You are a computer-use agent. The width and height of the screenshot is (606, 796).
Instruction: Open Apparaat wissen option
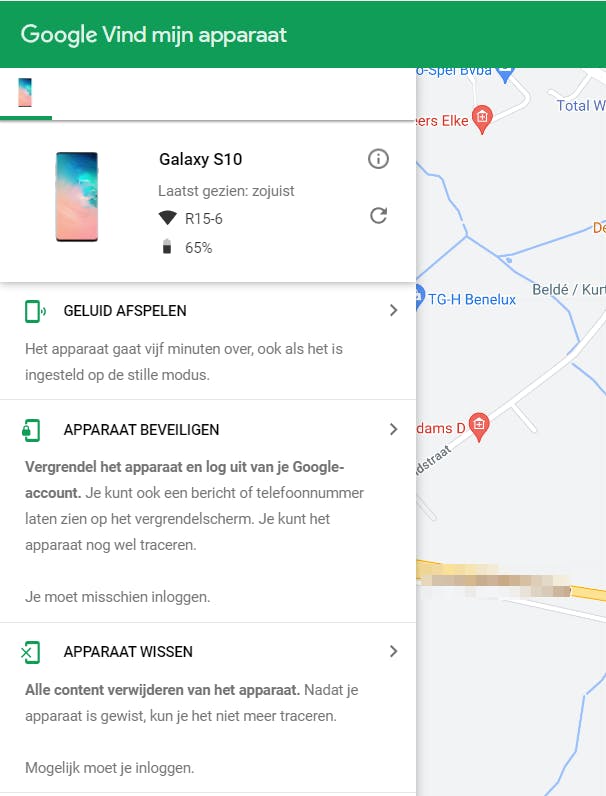pos(207,652)
